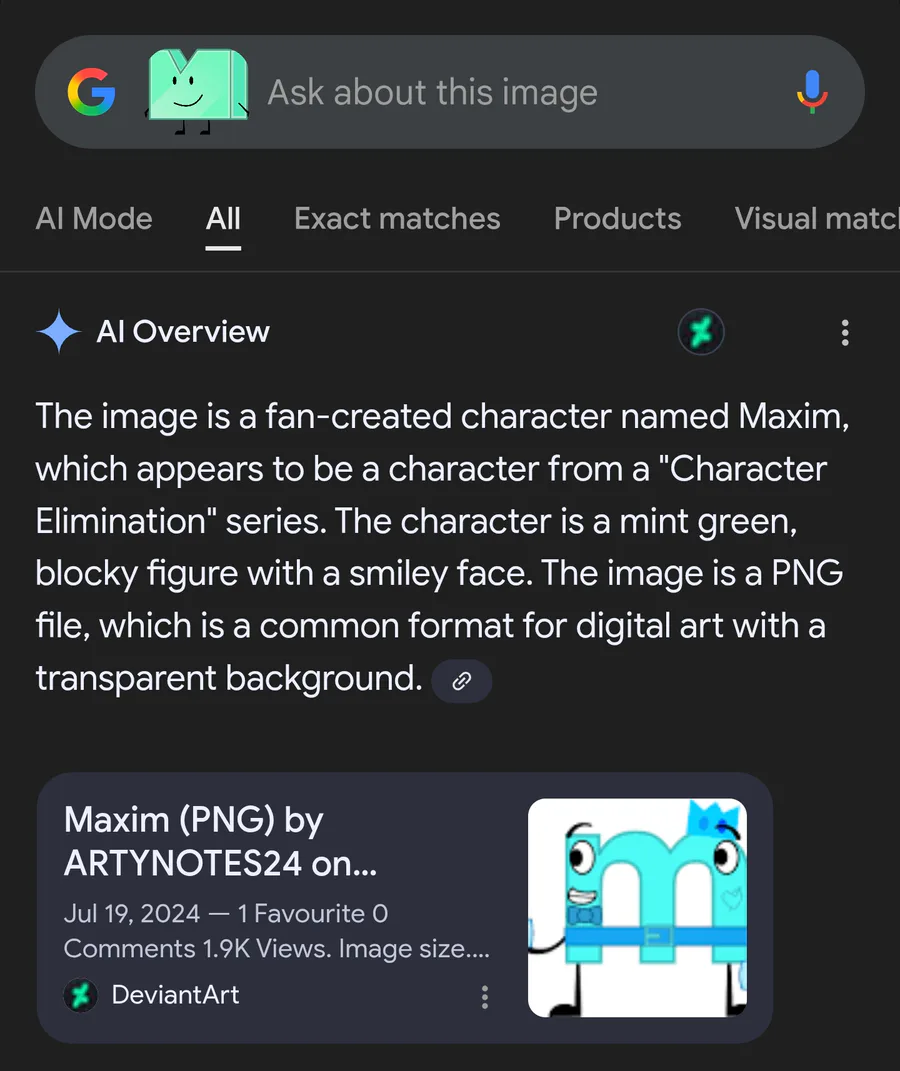Switch to Exact matches tab
900x1071 pixels.
point(397,219)
